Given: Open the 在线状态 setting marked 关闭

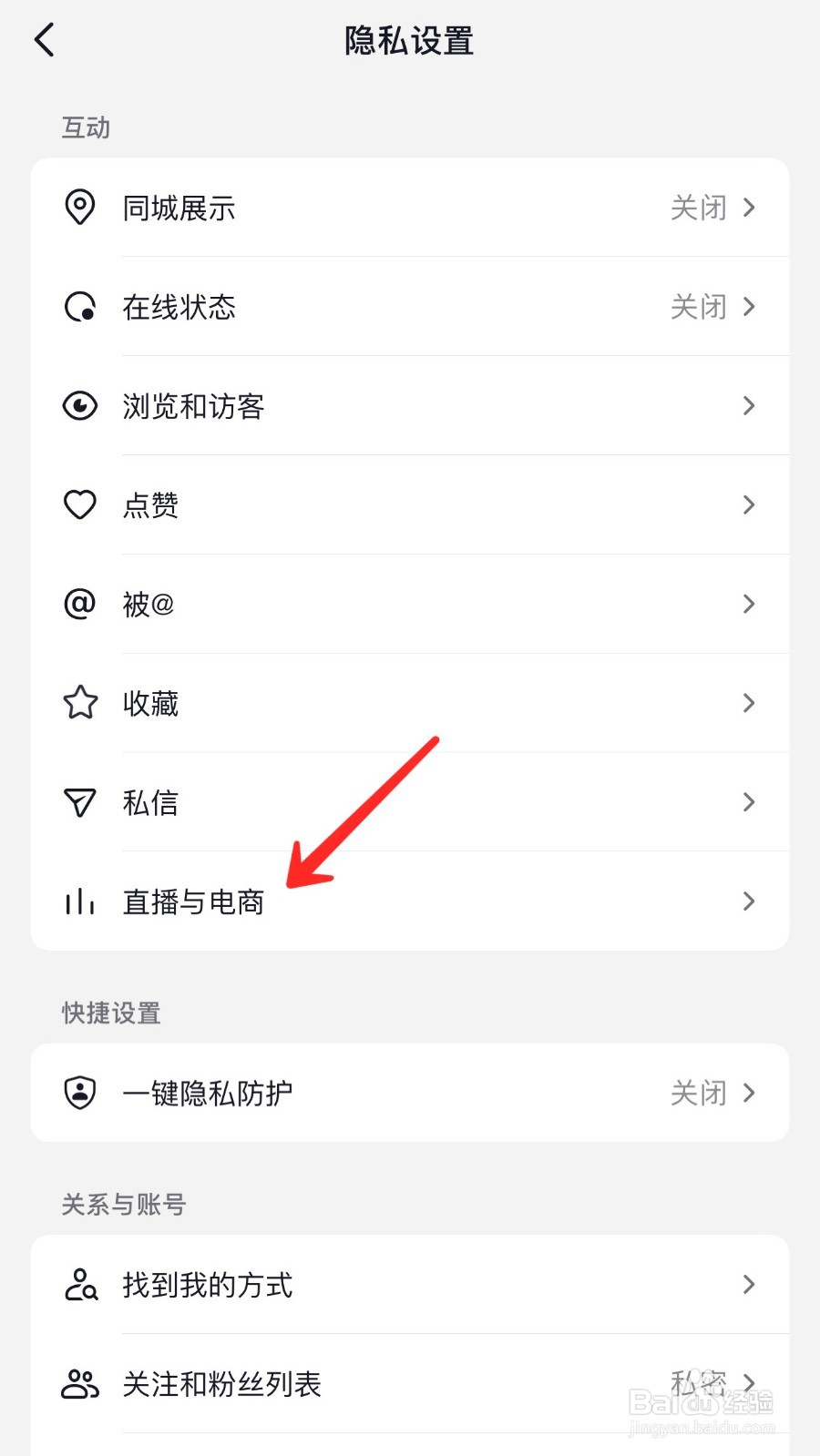Looking at the screenshot, I should 698,307.
